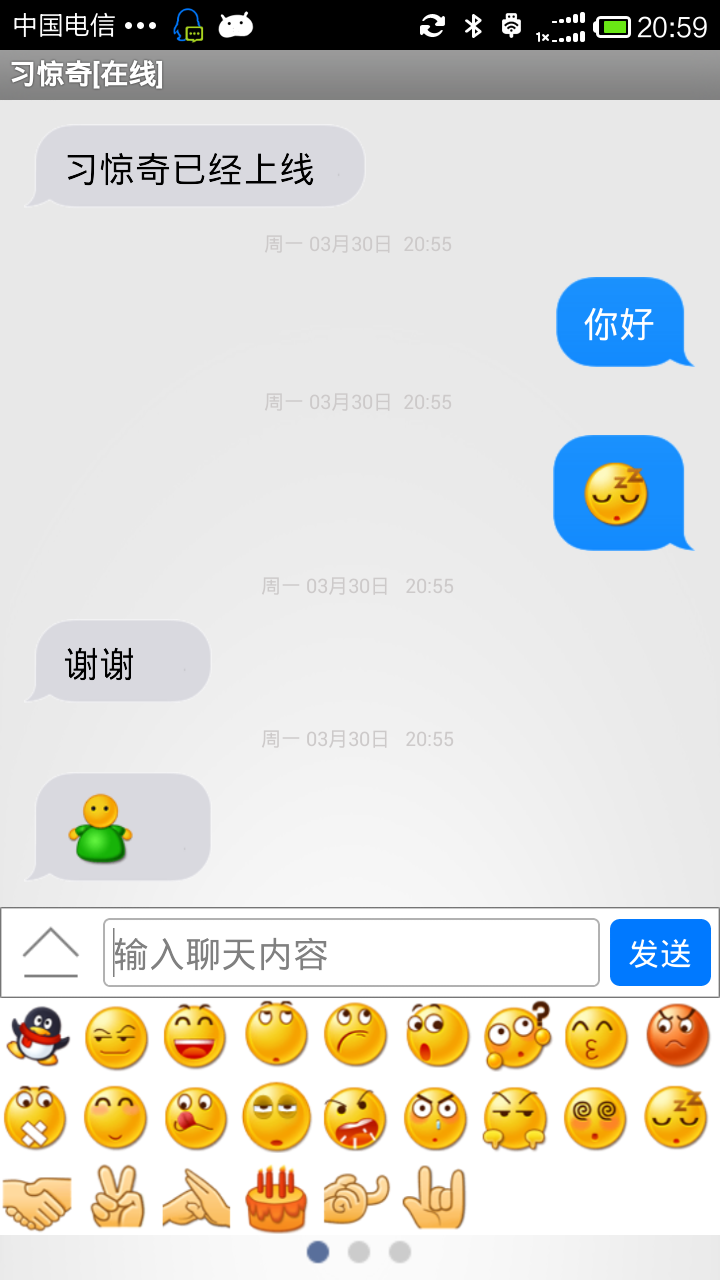Focus the 输入聊天内容 message field

pyautogui.click(x=351, y=953)
